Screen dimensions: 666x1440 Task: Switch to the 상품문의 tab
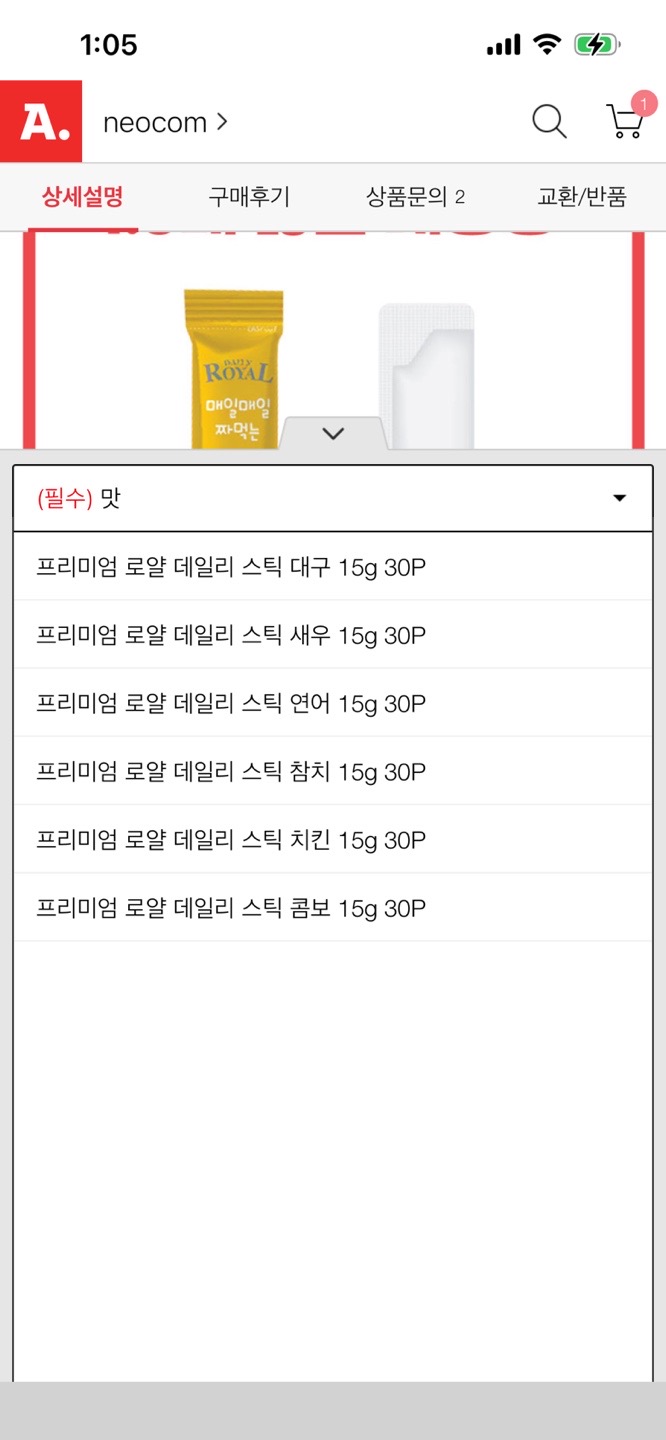point(415,197)
